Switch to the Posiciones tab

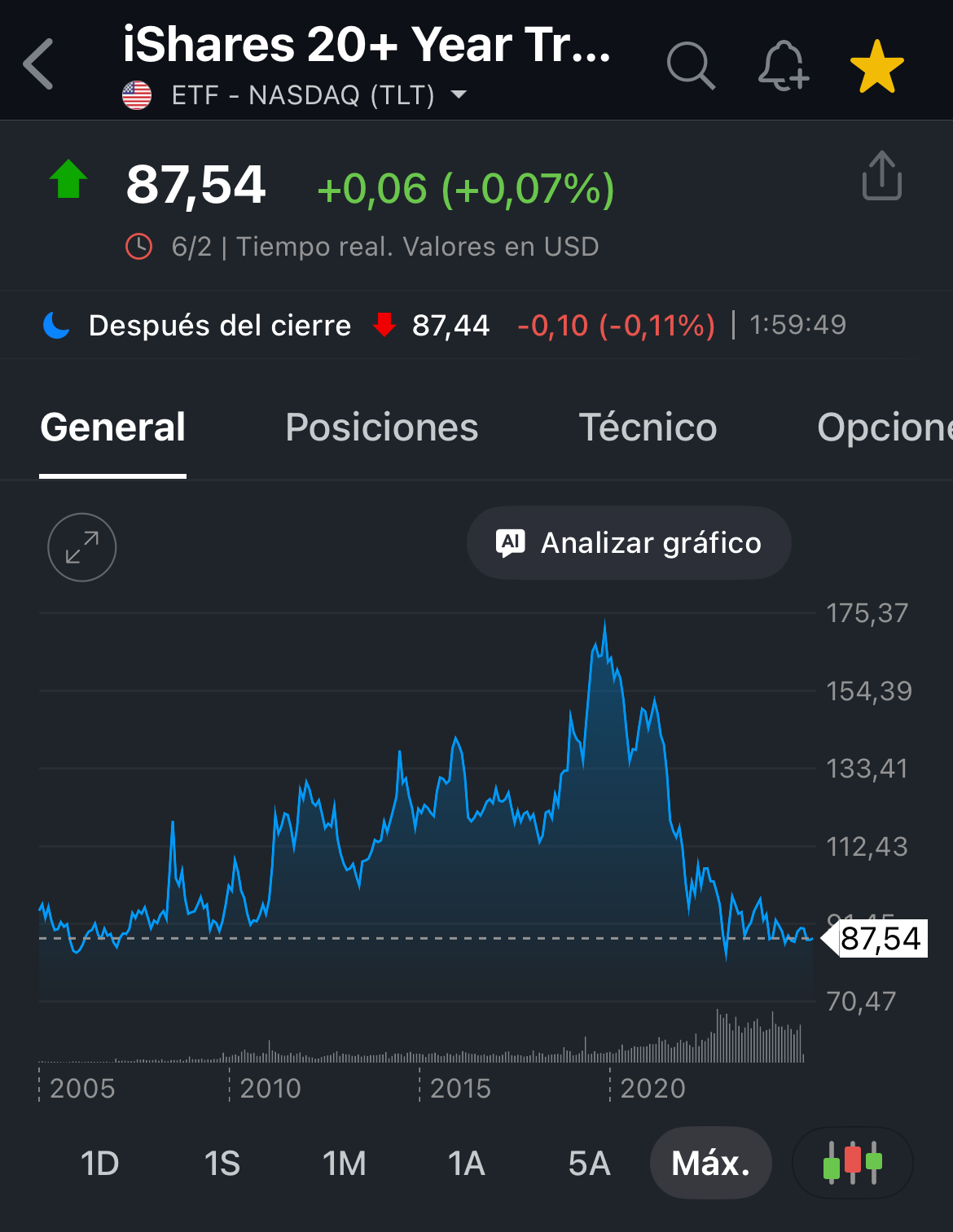click(382, 427)
